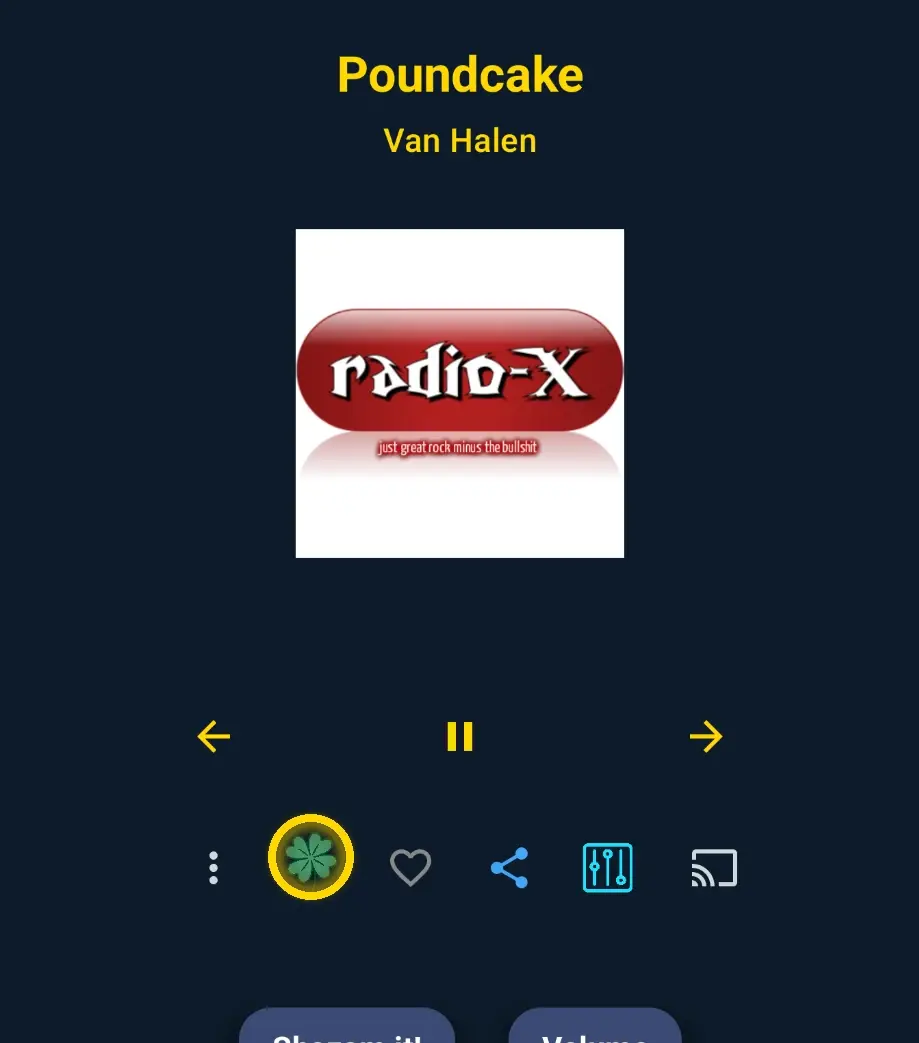Tap the Chromecast icon on the right
The image size is (919, 1043).
tap(713, 868)
